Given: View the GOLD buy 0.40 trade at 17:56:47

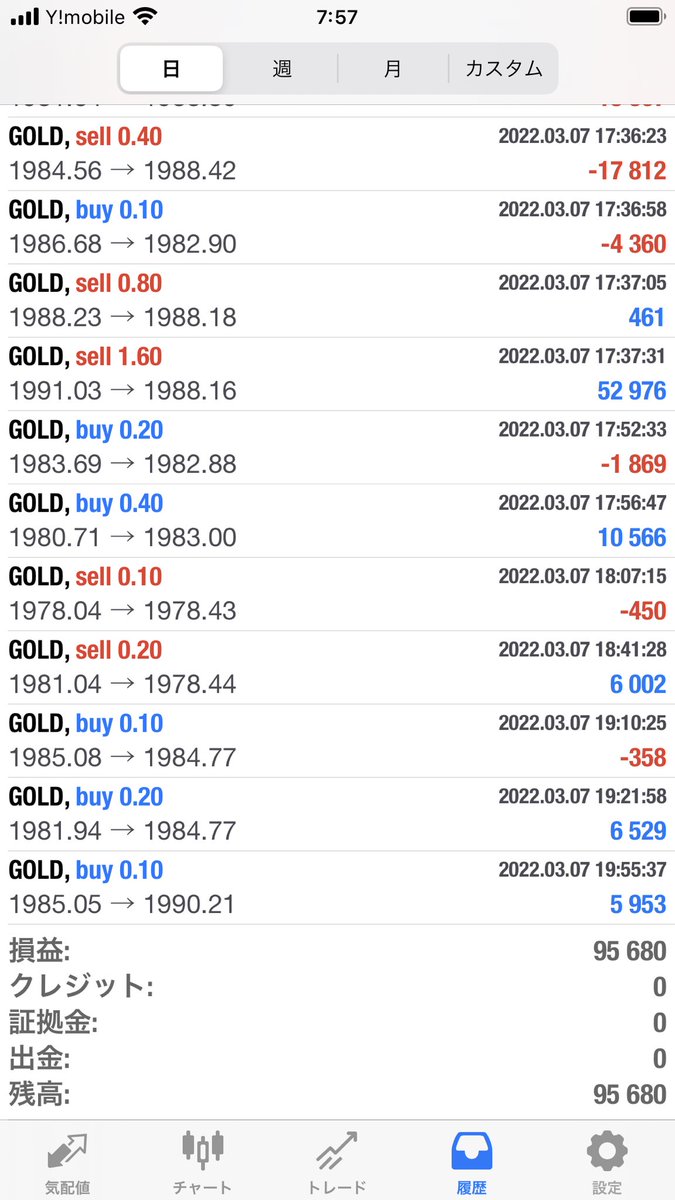Looking at the screenshot, I should tap(337, 521).
